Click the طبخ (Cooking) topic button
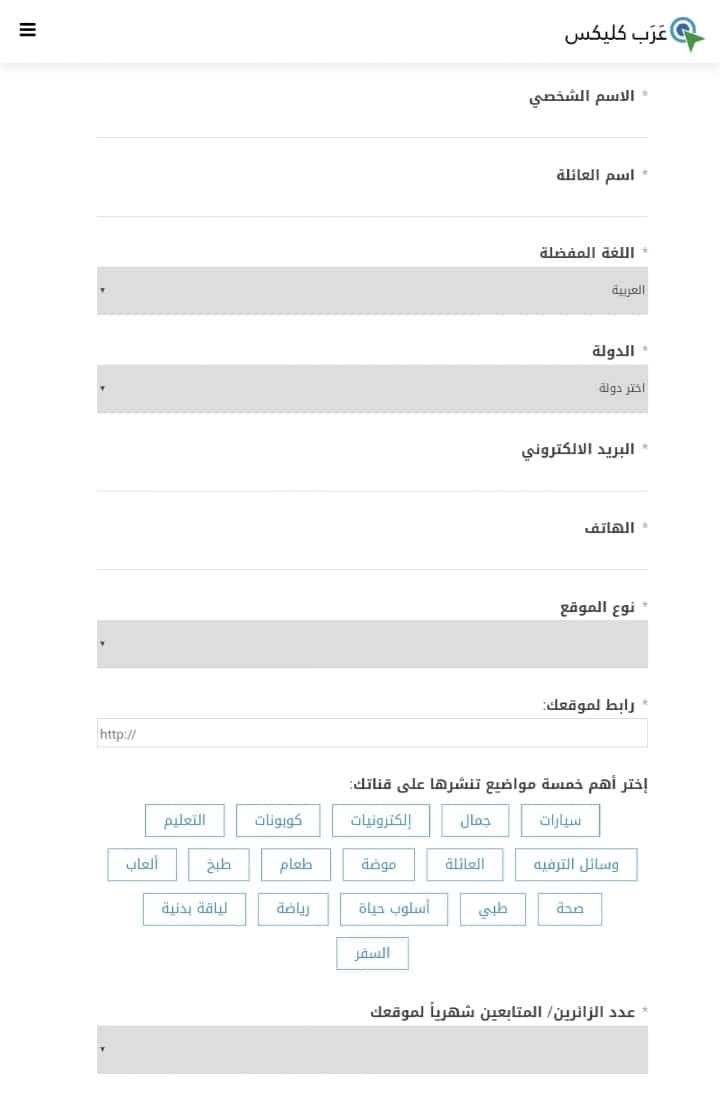This screenshot has height=1094, width=720. click(218, 864)
